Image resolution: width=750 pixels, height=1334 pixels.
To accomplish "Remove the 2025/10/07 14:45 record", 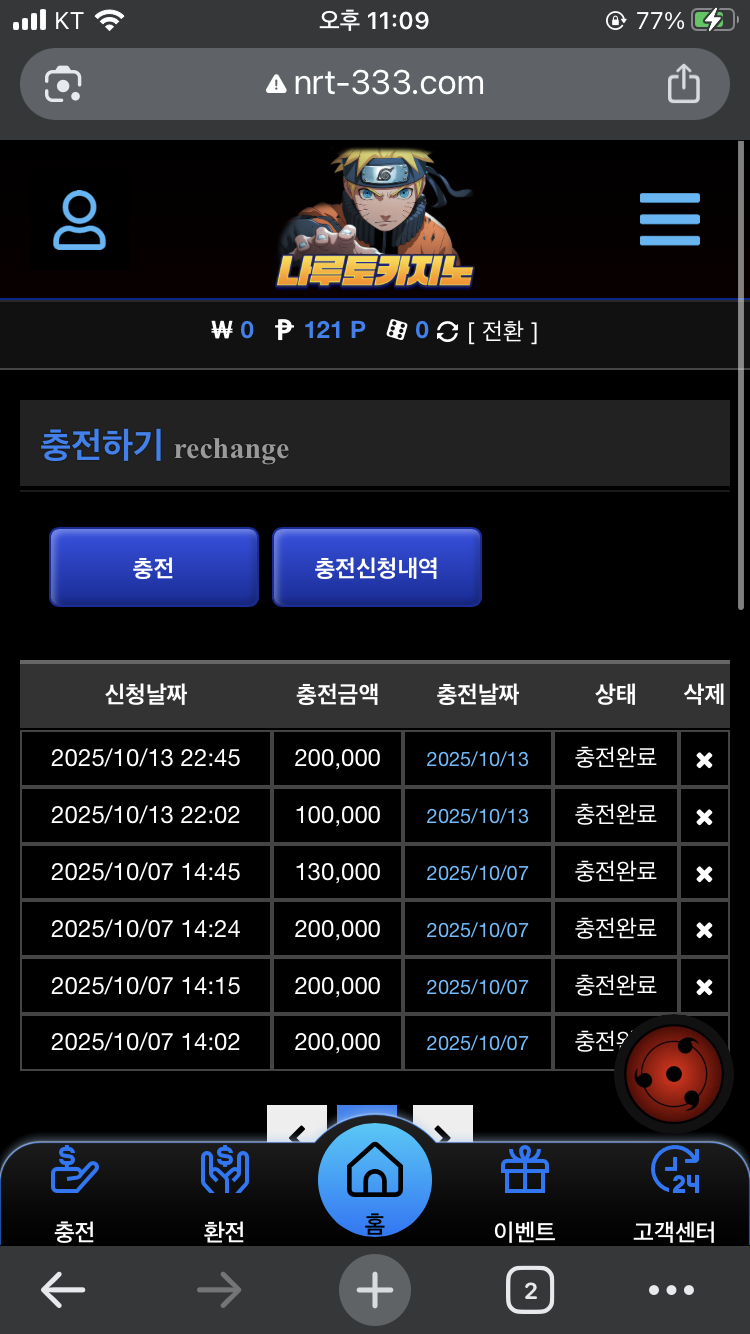I will point(704,874).
